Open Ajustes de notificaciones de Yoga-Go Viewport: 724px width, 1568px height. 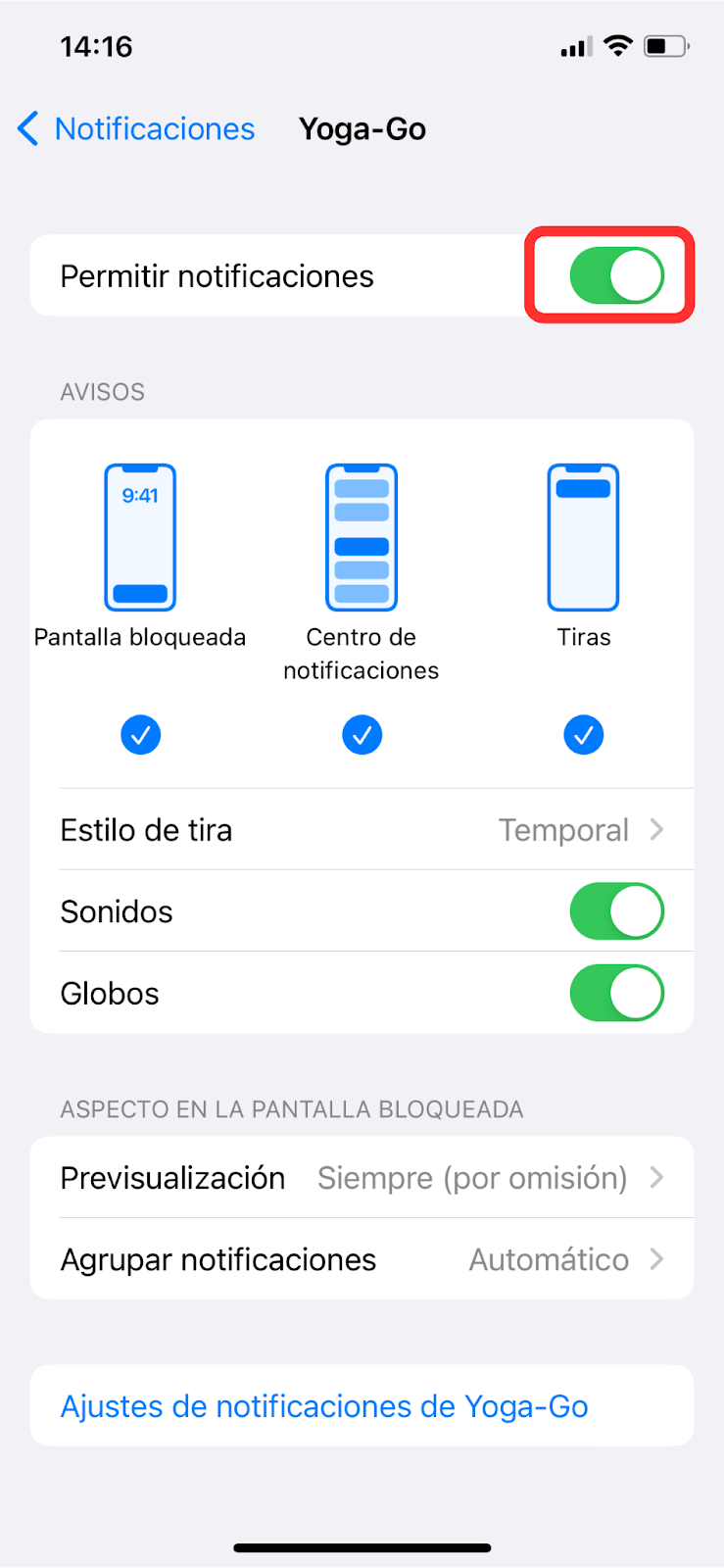324,1406
